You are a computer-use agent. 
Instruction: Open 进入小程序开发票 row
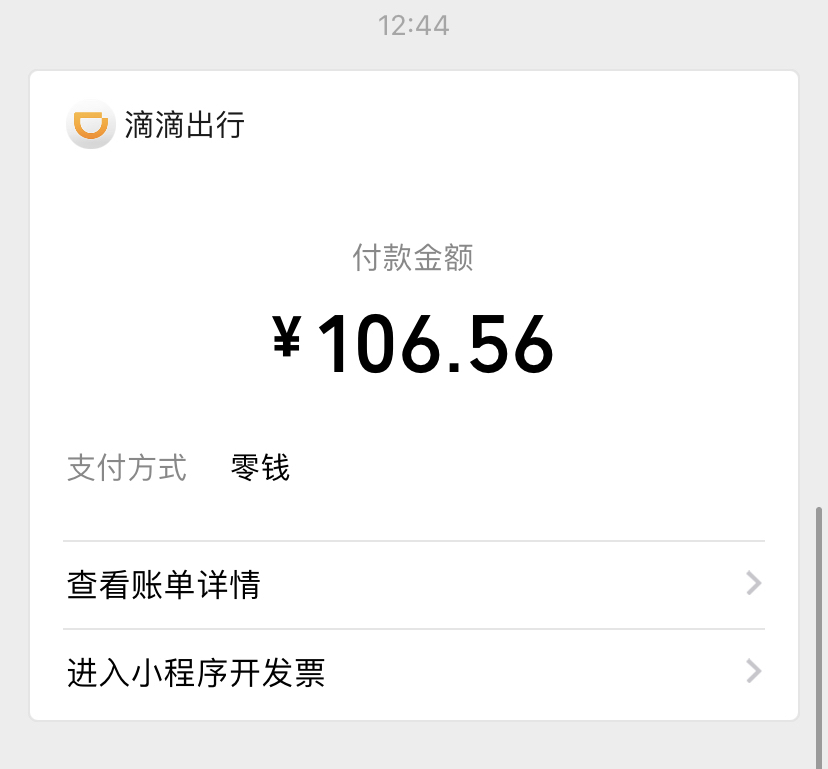pyautogui.click(x=413, y=673)
